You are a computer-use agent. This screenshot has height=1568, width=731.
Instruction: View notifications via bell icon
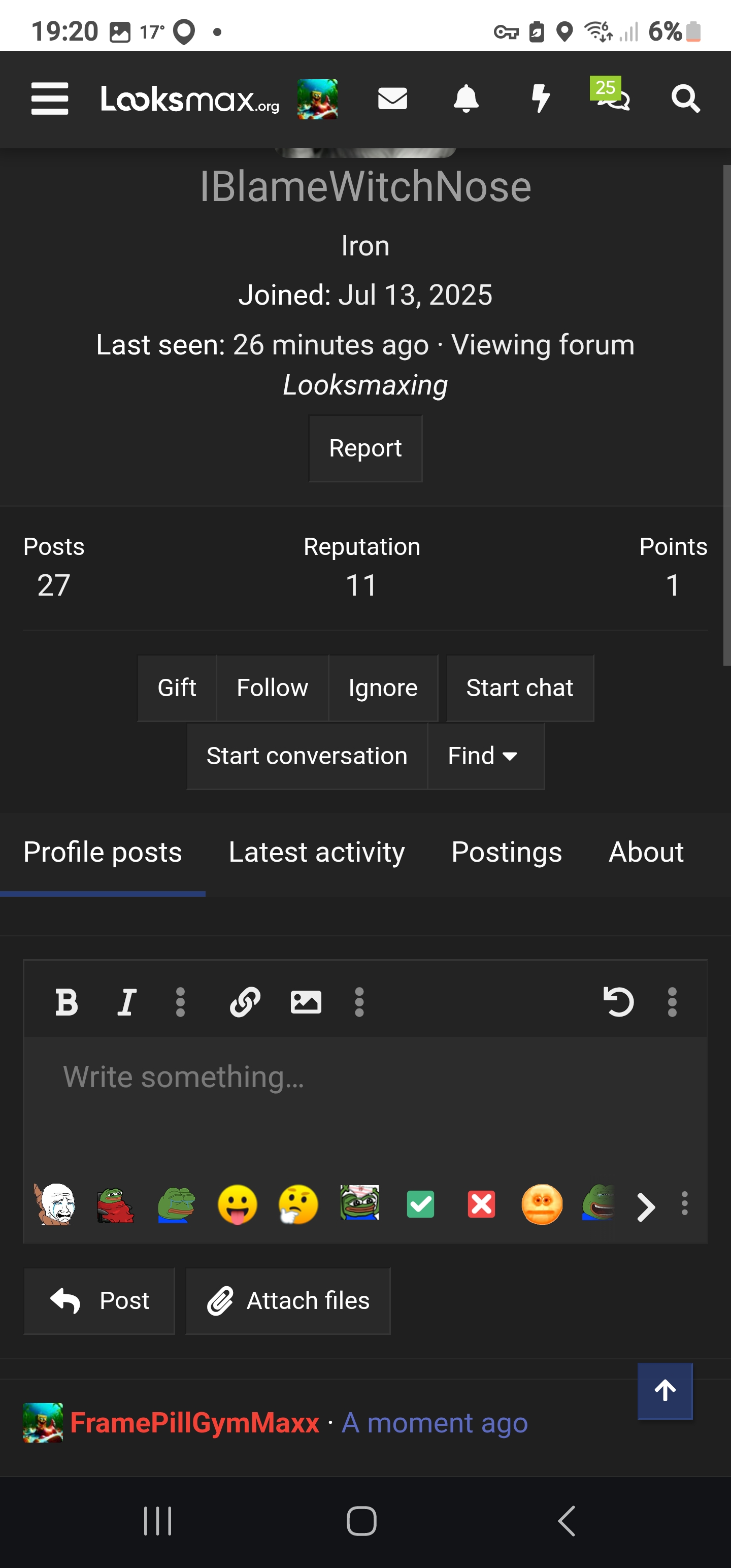[x=466, y=98]
